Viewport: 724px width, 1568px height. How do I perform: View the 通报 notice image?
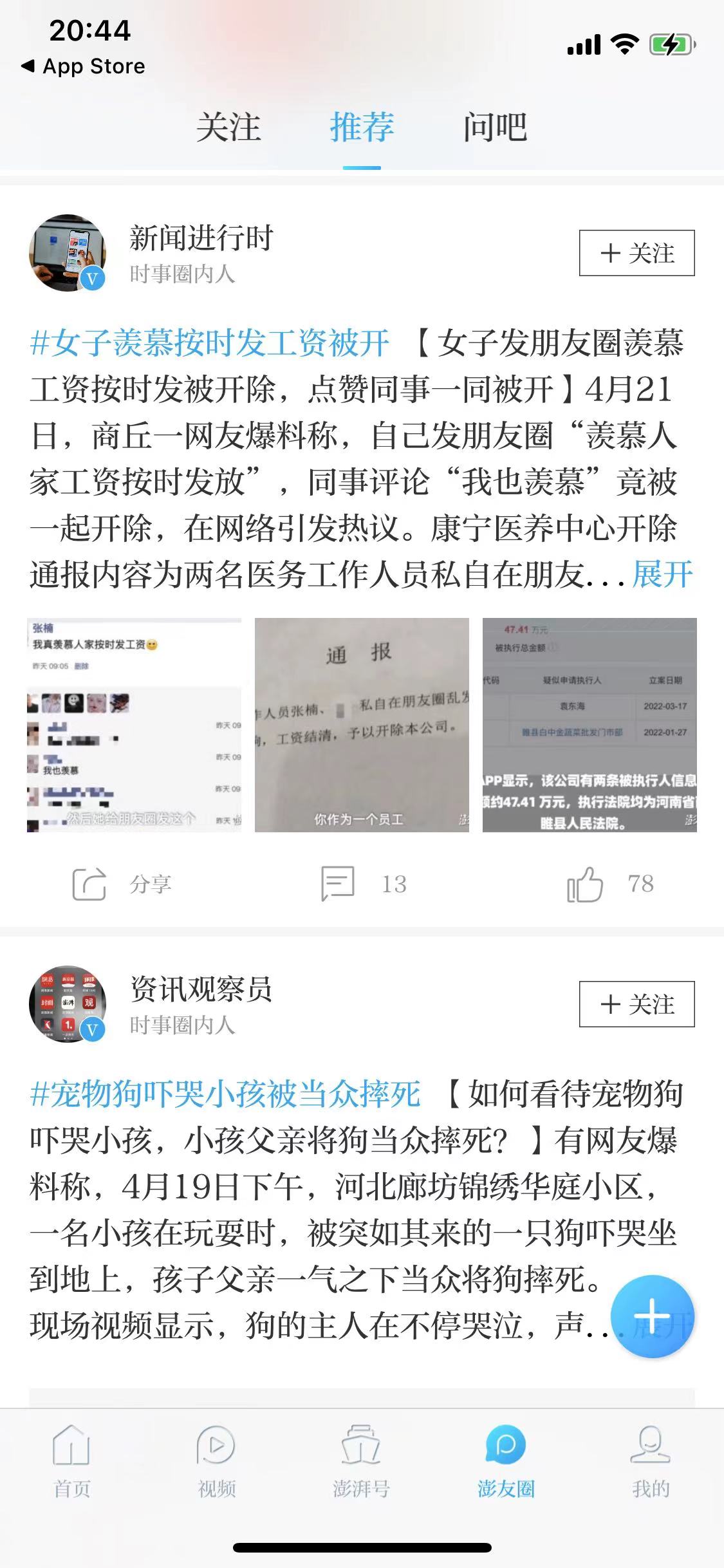362,725
